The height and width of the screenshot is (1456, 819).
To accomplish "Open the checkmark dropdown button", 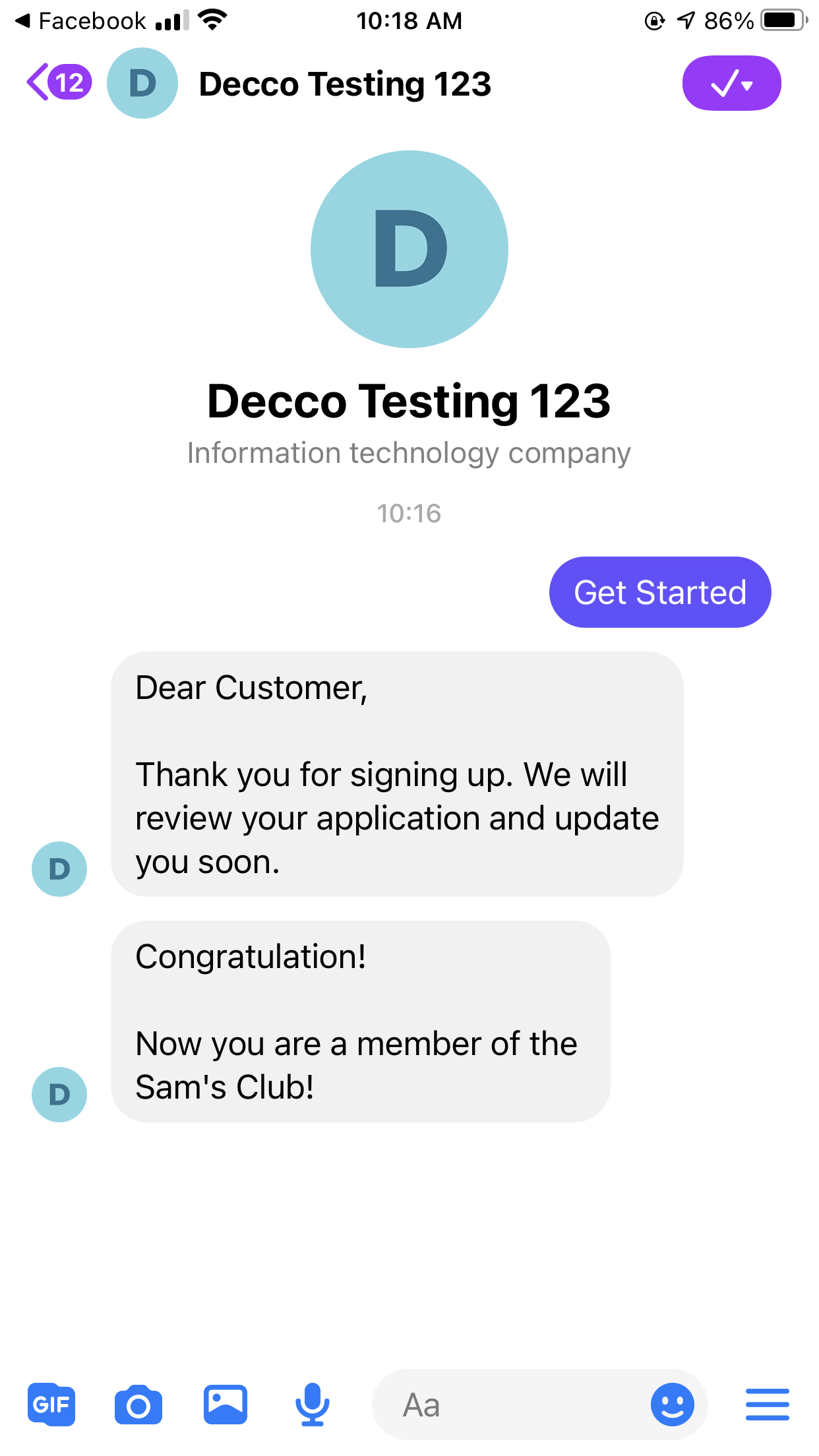I will coord(731,84).
